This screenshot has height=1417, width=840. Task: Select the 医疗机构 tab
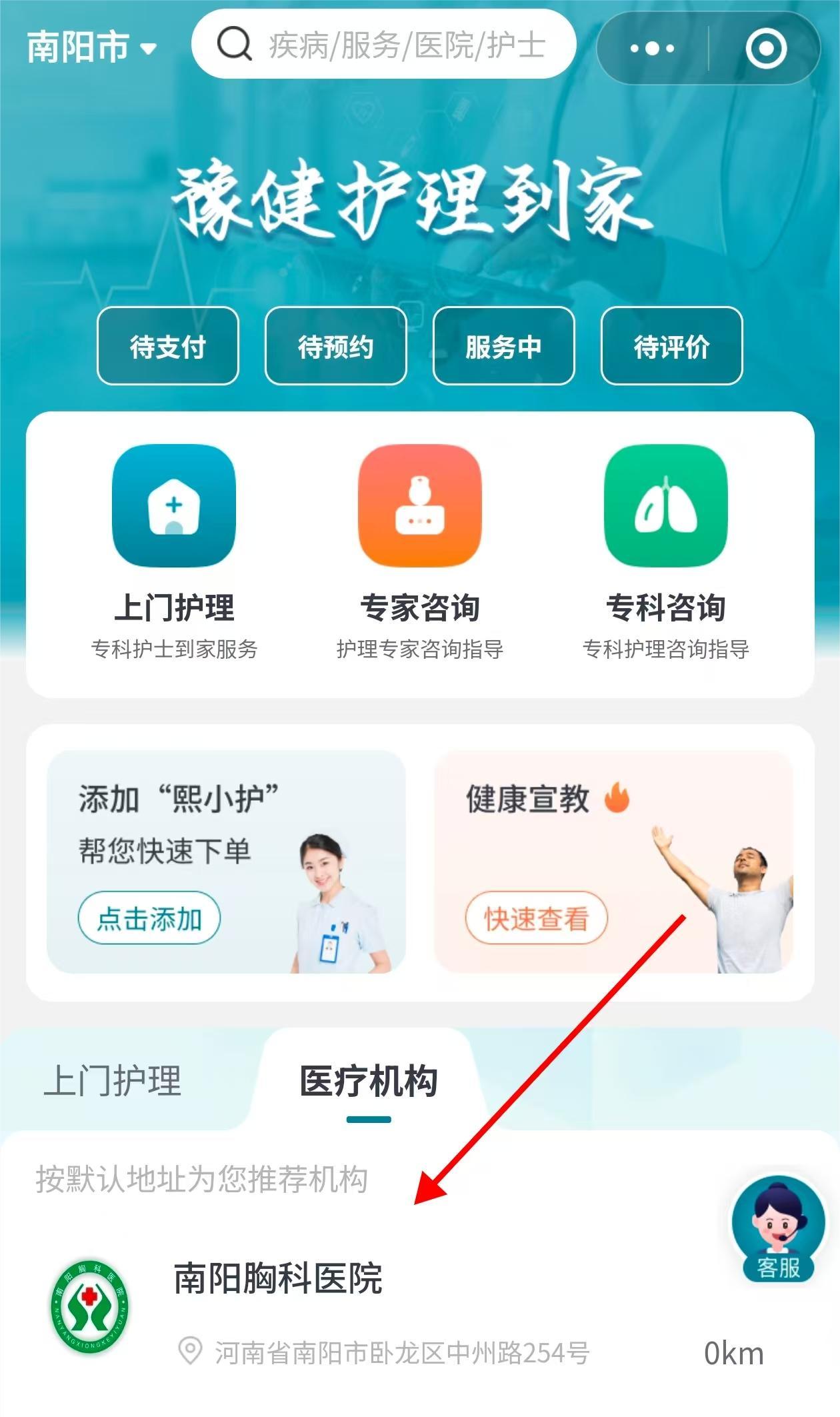click(369, 1080)
